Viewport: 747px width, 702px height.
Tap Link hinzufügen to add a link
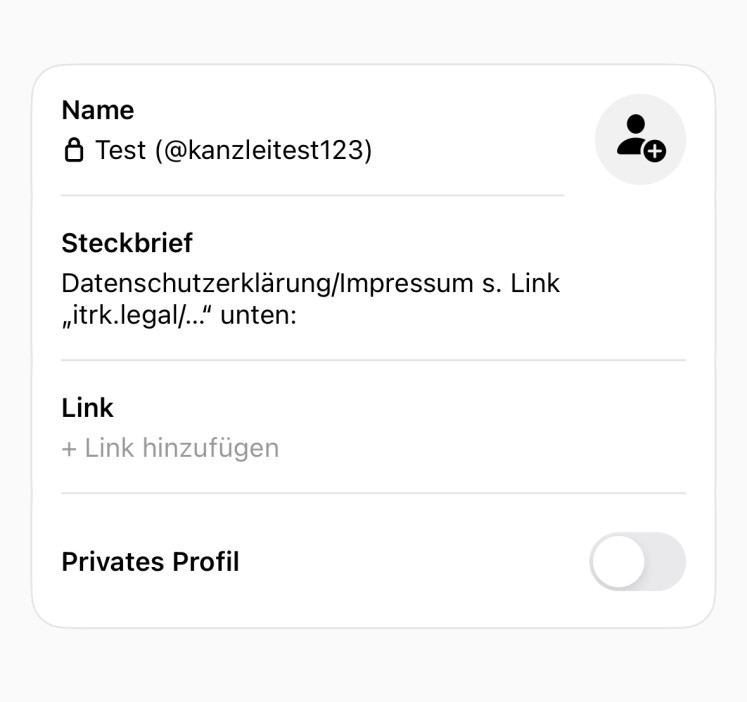coord(171,448)
